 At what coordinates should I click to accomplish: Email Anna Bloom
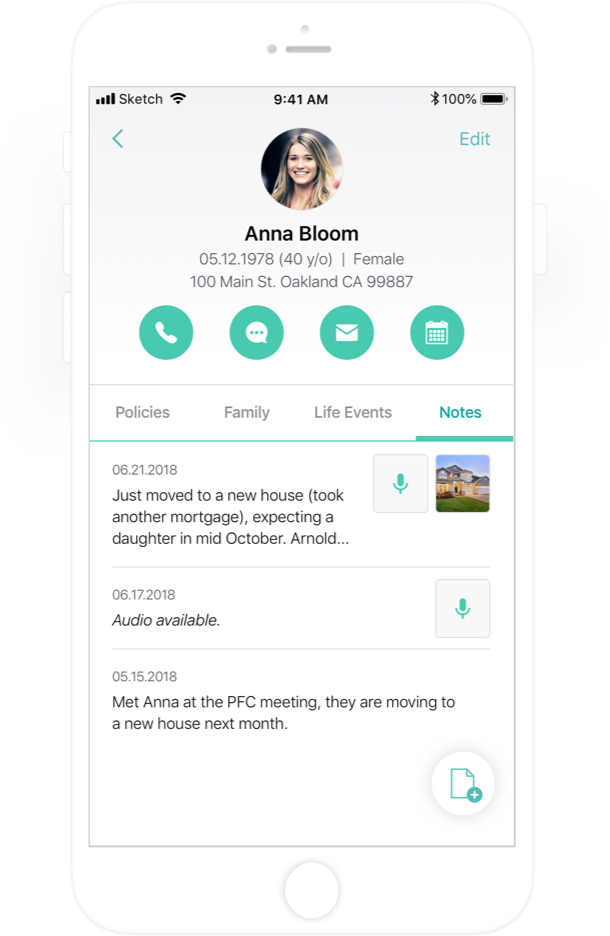click(347, 332)
